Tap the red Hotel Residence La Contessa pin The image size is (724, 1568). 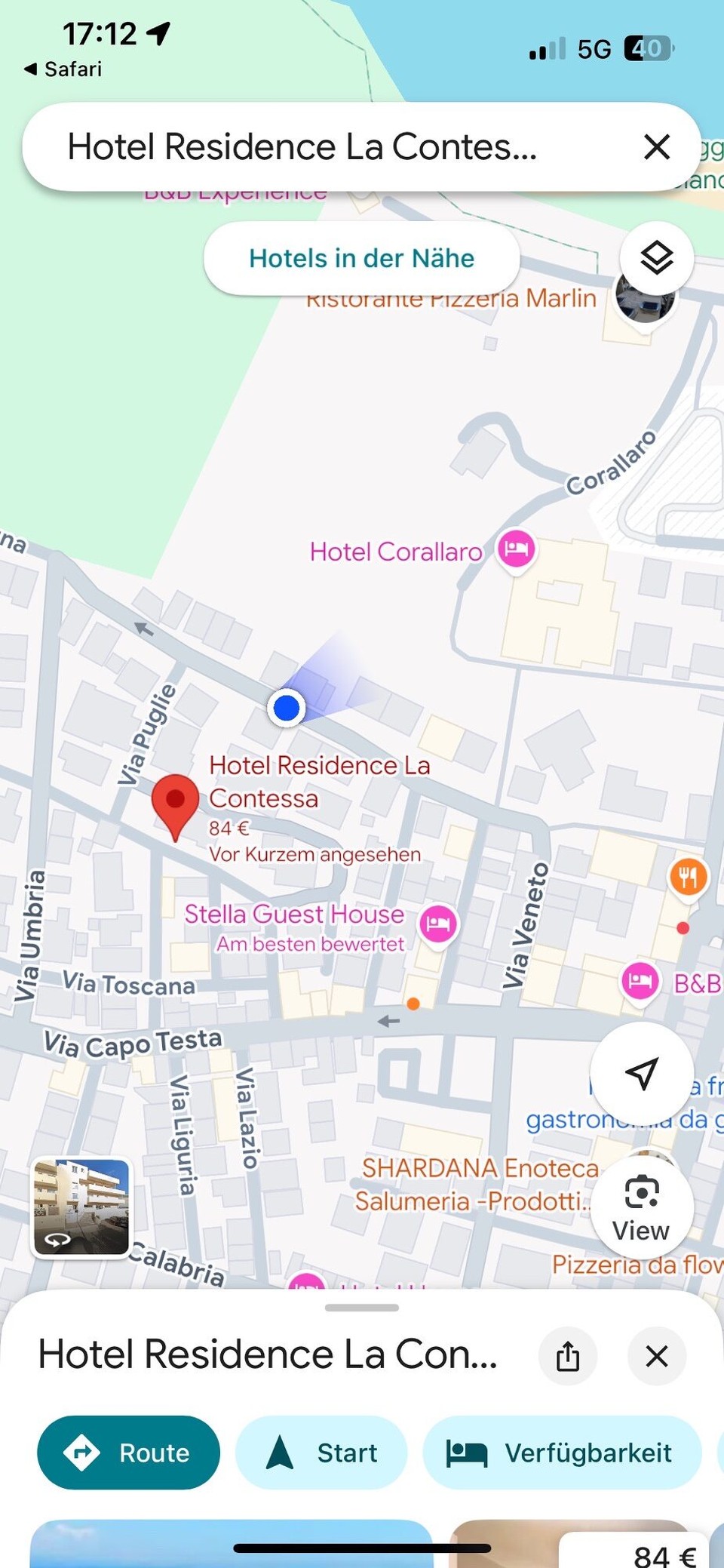tap(175, 802)
